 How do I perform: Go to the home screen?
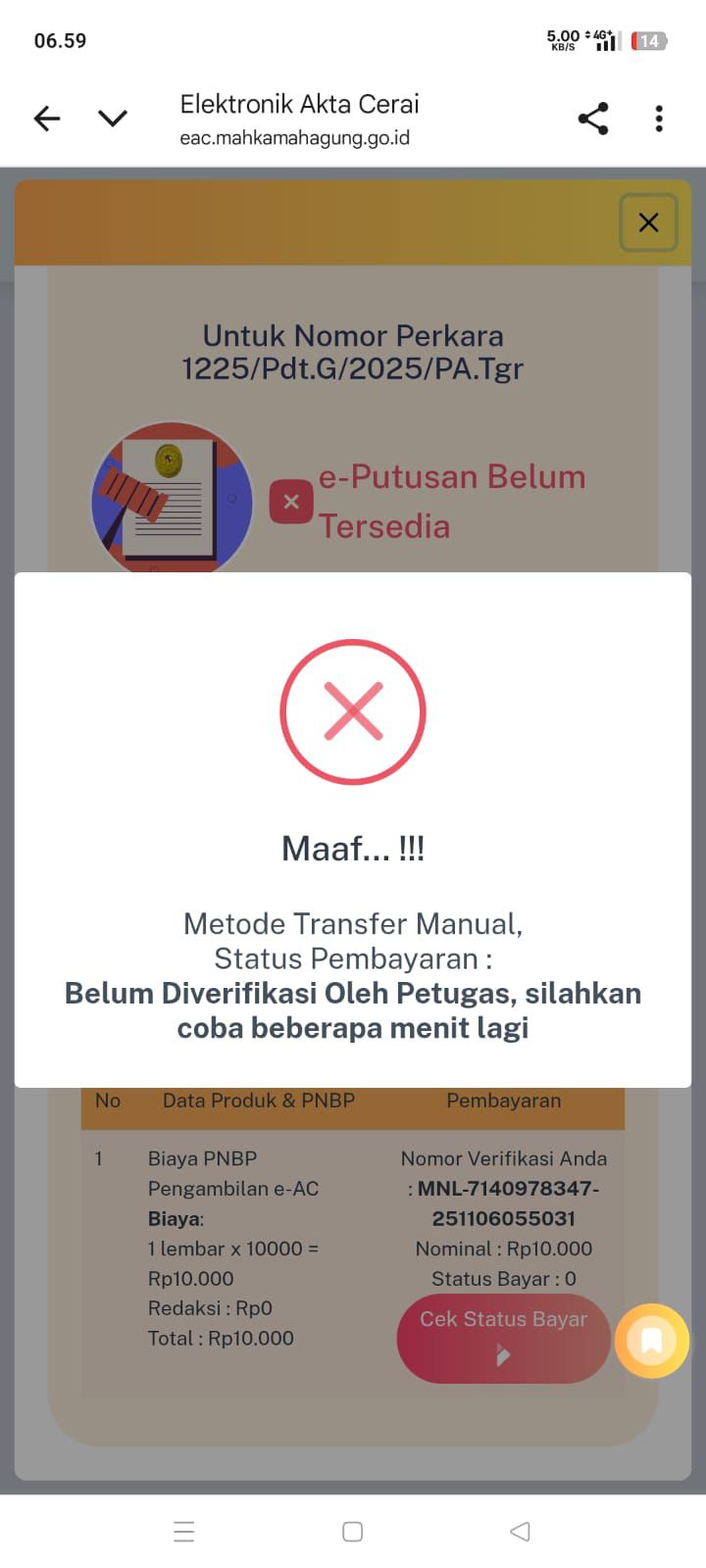click(353, 1532)
